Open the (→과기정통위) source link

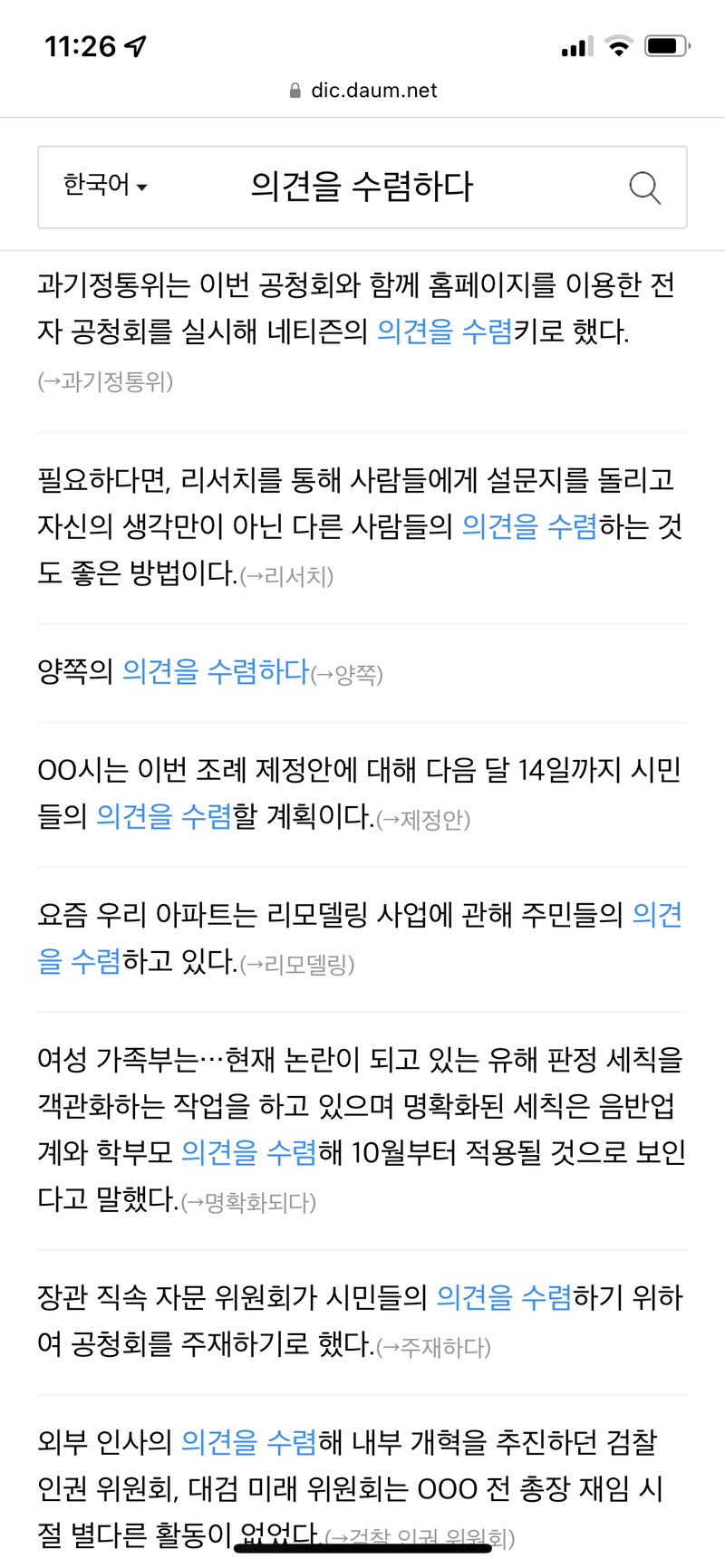(105, 381)
